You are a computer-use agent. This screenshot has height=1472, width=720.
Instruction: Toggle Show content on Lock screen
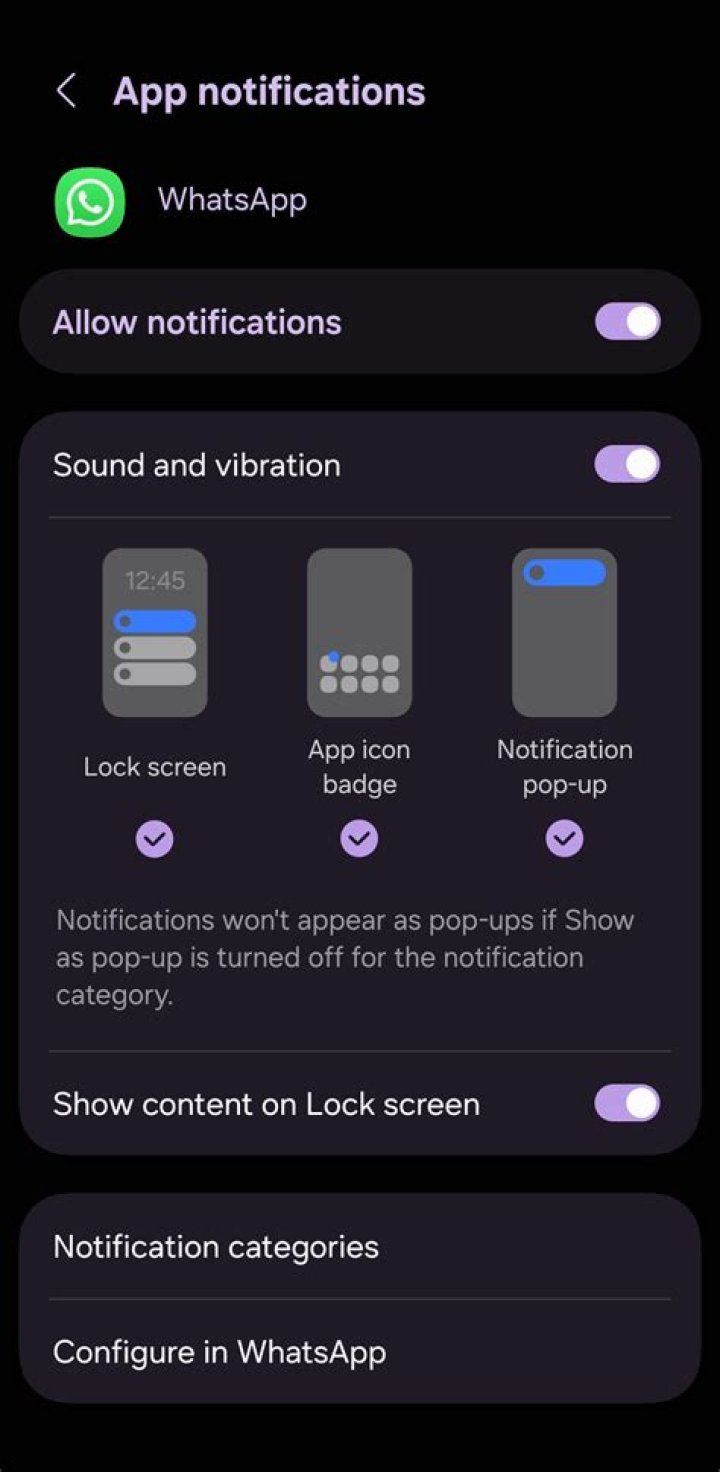(627, 1103)
